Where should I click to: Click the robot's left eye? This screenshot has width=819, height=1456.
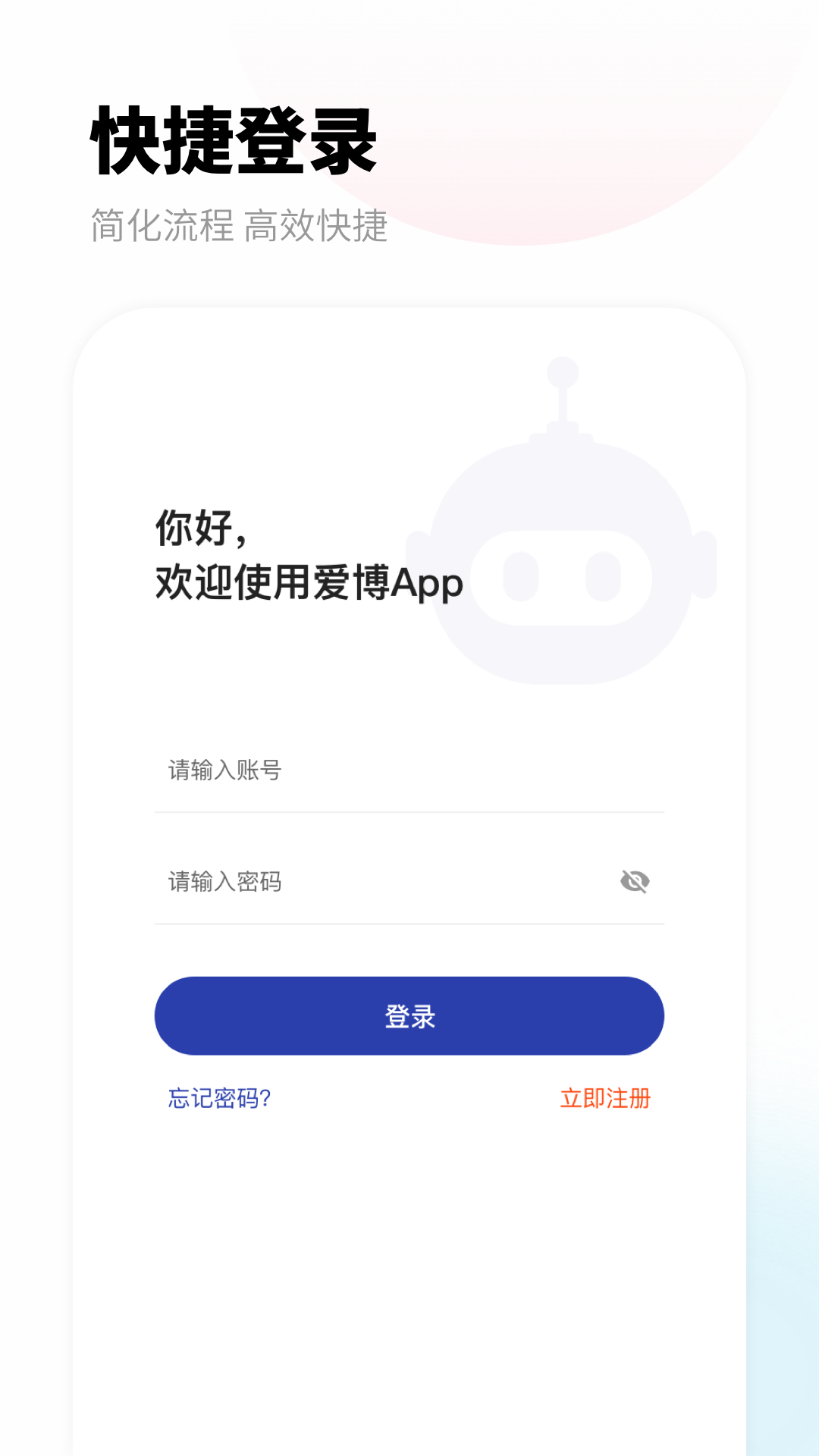tap(519, 576)
